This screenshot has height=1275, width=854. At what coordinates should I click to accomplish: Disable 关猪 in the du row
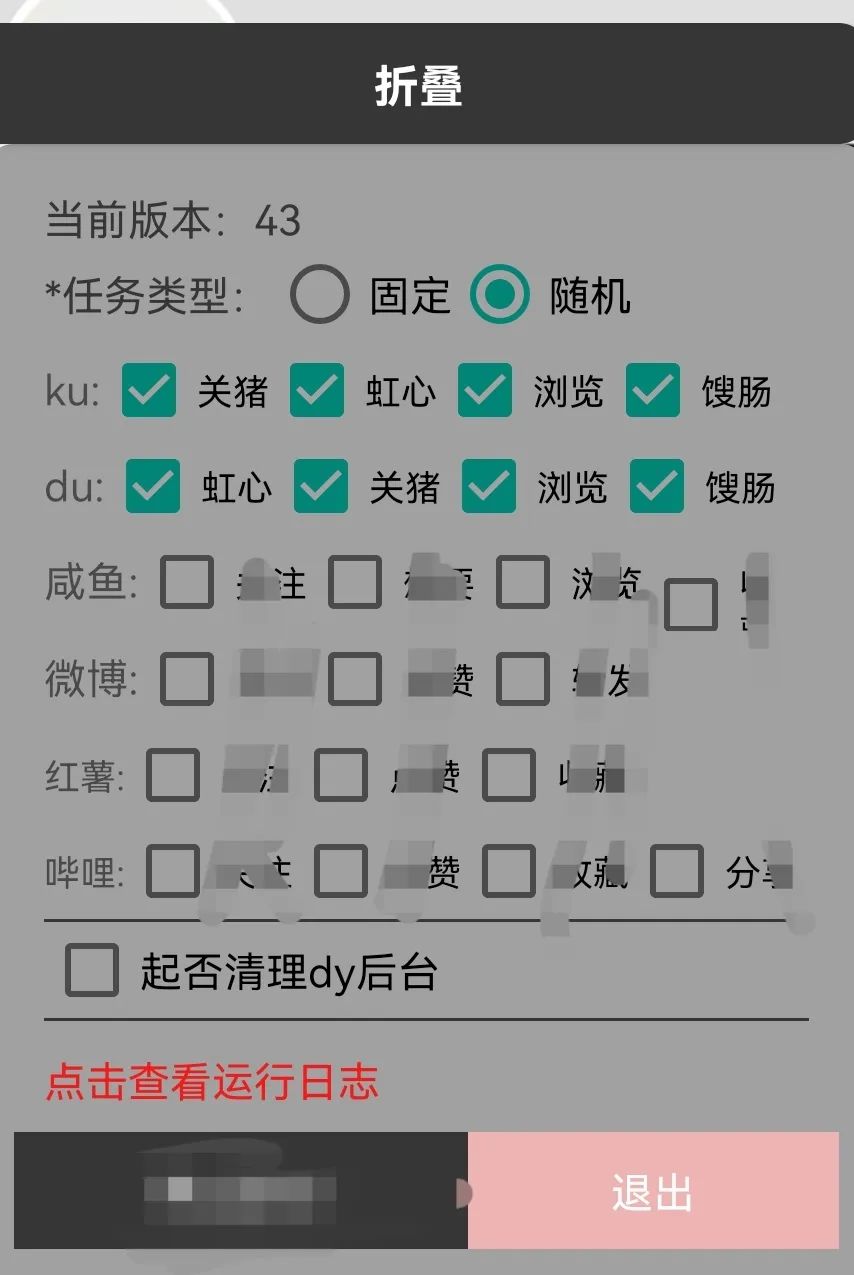(318, 488)
